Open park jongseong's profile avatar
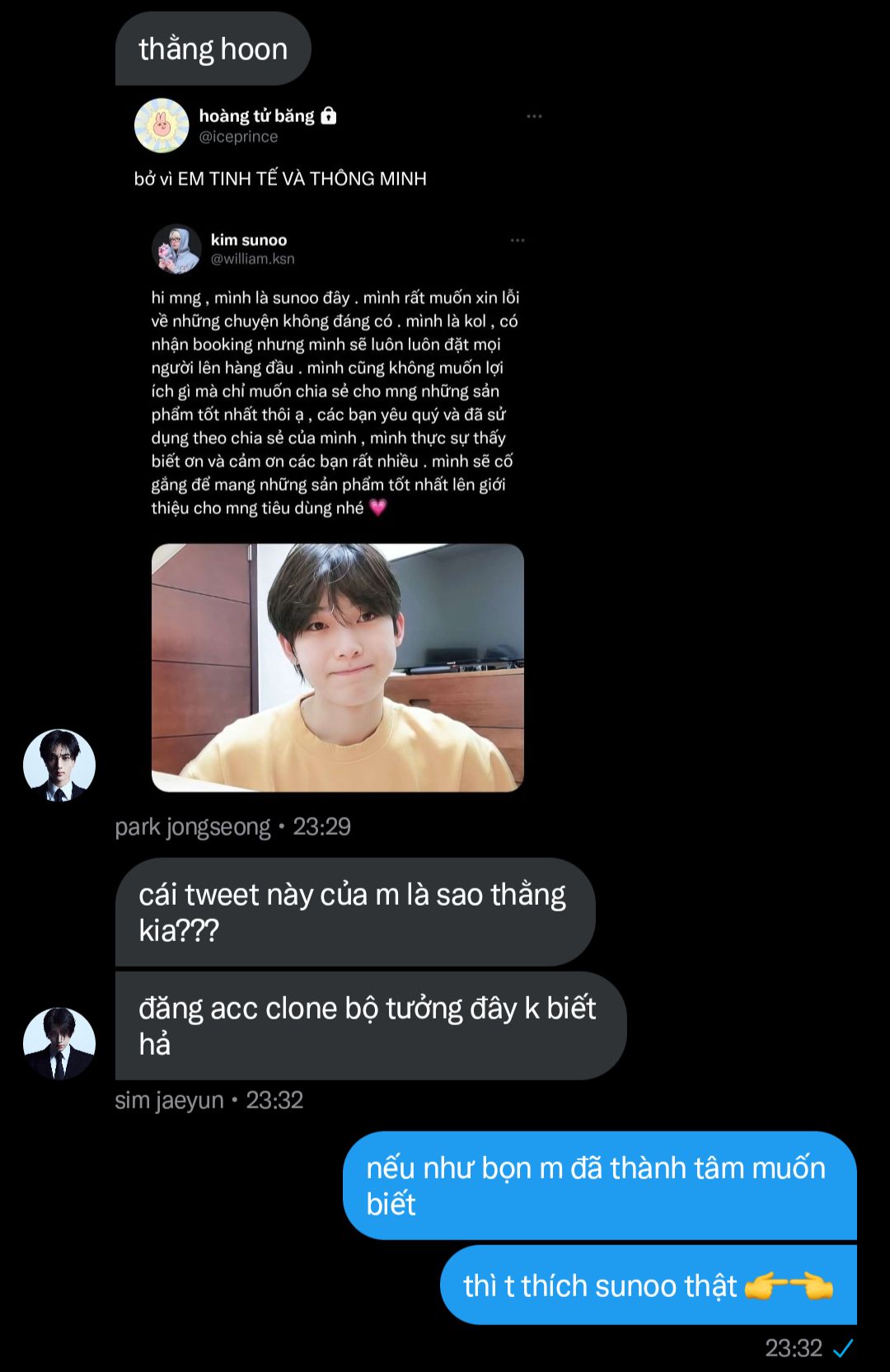 point(59,766)
